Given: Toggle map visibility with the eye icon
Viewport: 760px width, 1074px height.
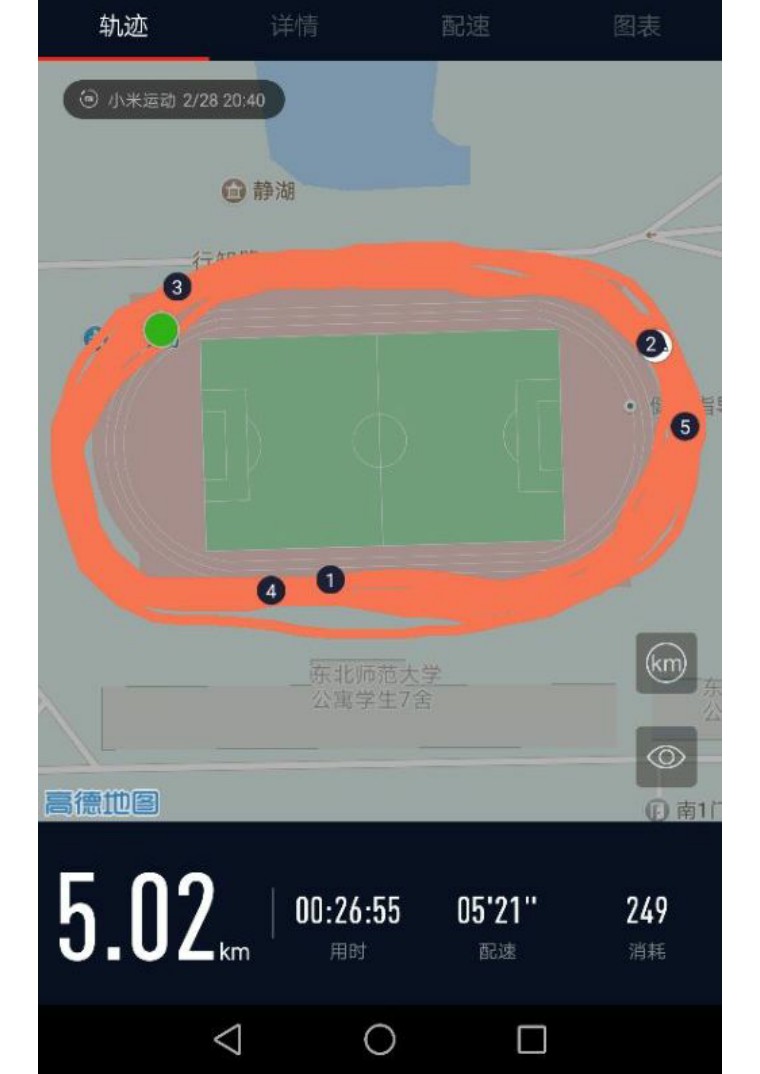Looking at the screenshot, I should point(666,757).
